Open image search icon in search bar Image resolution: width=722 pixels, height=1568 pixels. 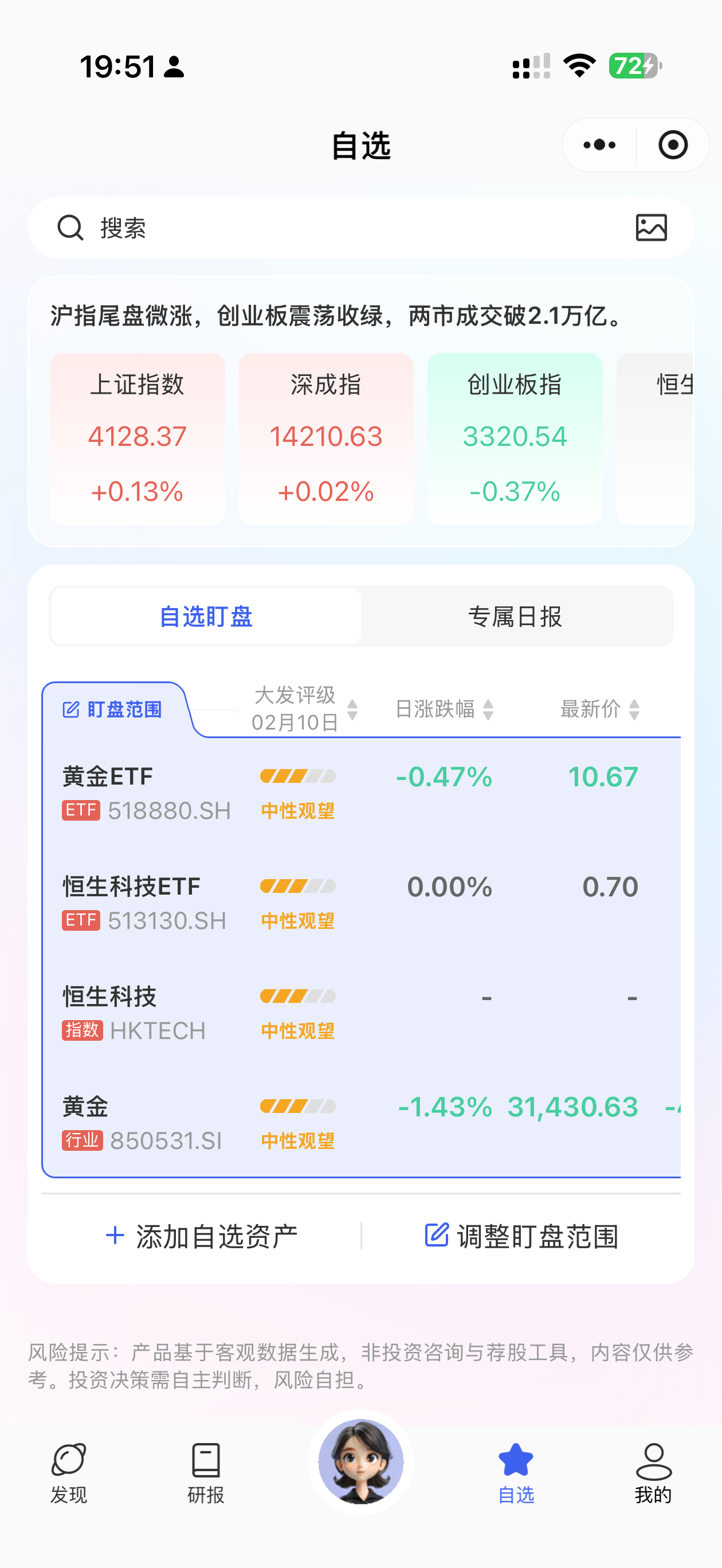click(651, 228)
